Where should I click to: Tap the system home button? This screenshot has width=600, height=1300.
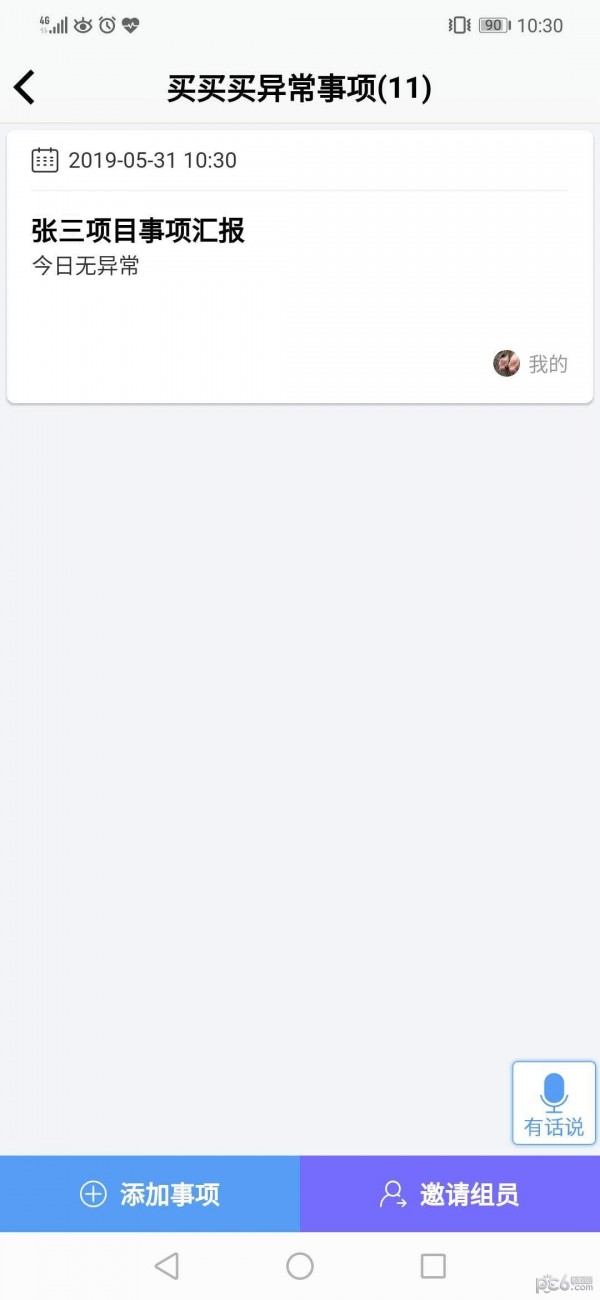pos(300,1266)
